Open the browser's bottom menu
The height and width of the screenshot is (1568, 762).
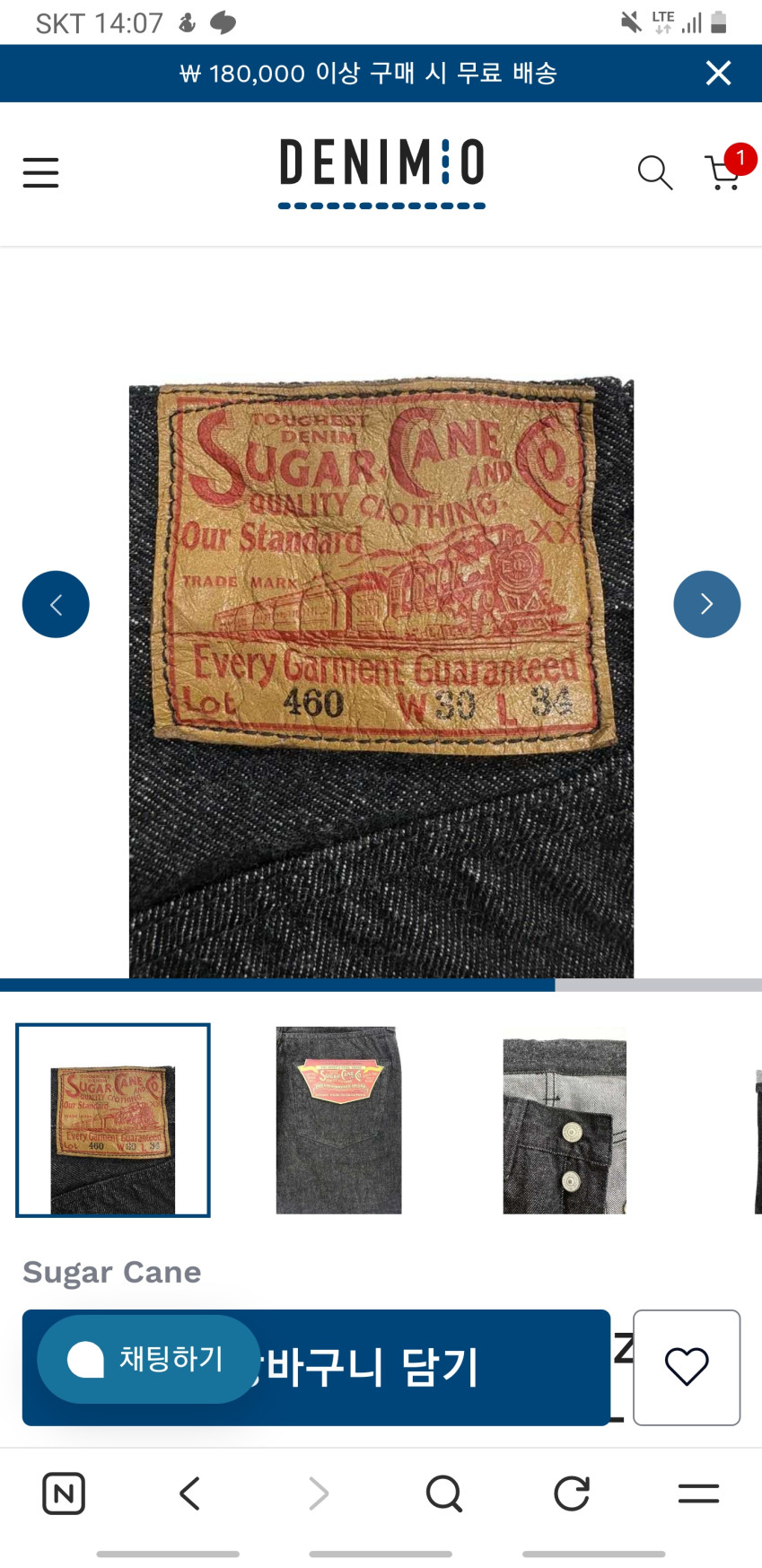tap(698, 1494)
